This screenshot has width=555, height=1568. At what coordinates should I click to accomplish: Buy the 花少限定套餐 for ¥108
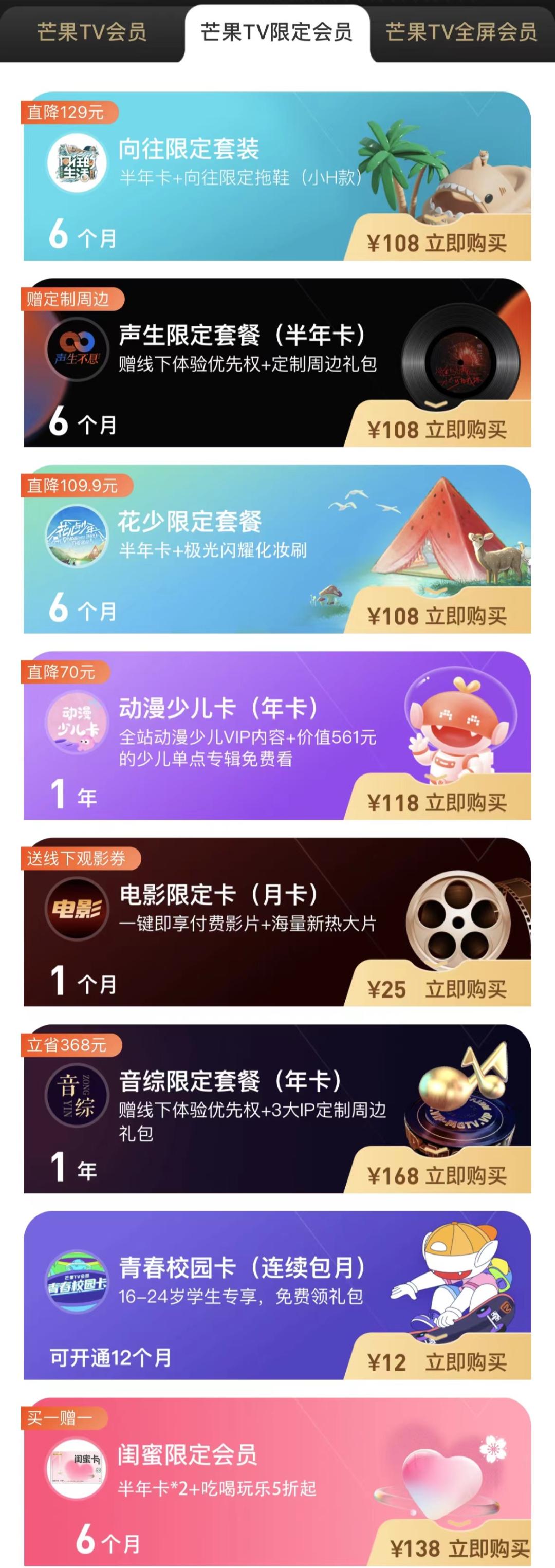coord(437,616)
